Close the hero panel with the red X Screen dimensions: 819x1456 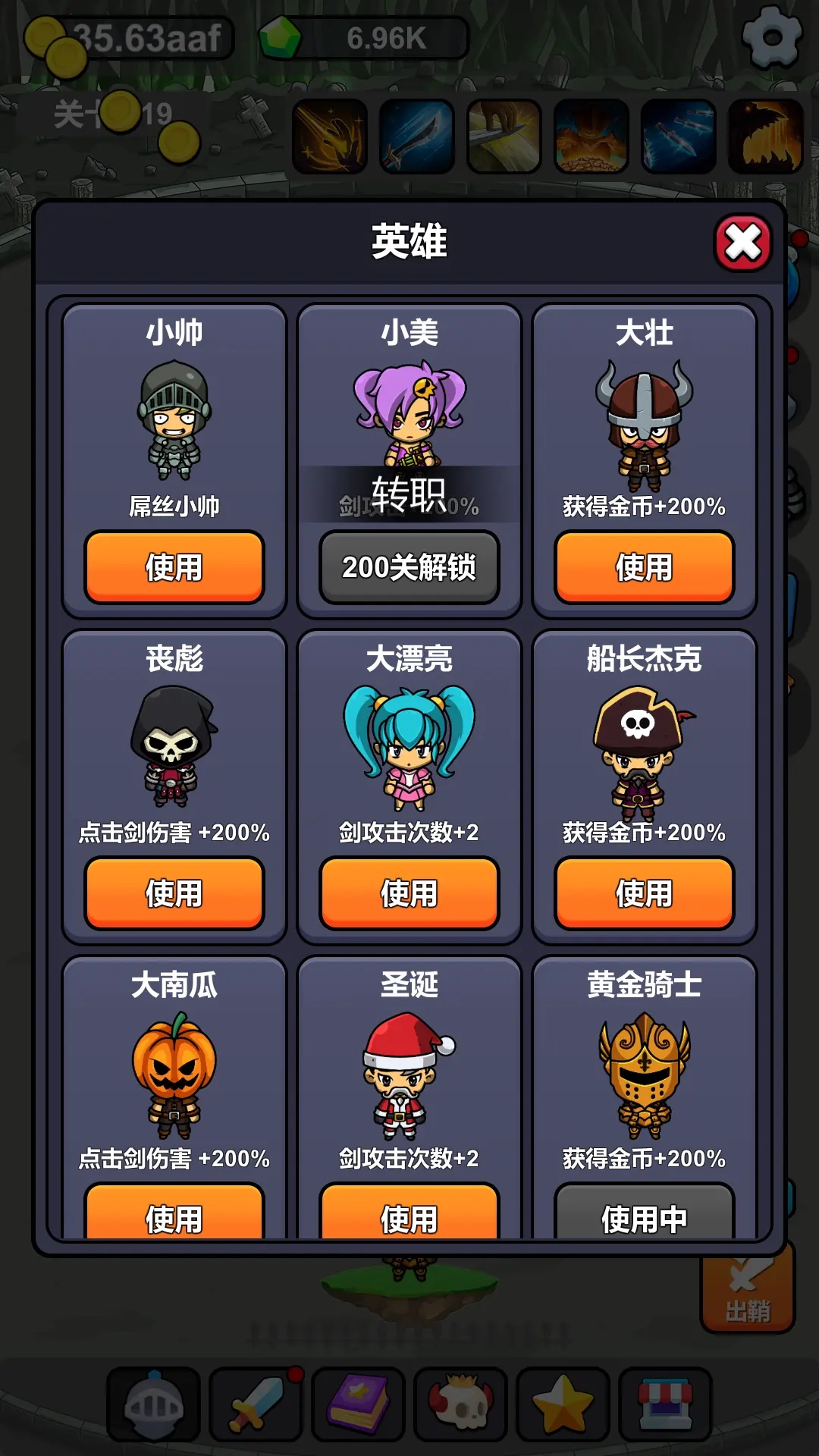741,243
